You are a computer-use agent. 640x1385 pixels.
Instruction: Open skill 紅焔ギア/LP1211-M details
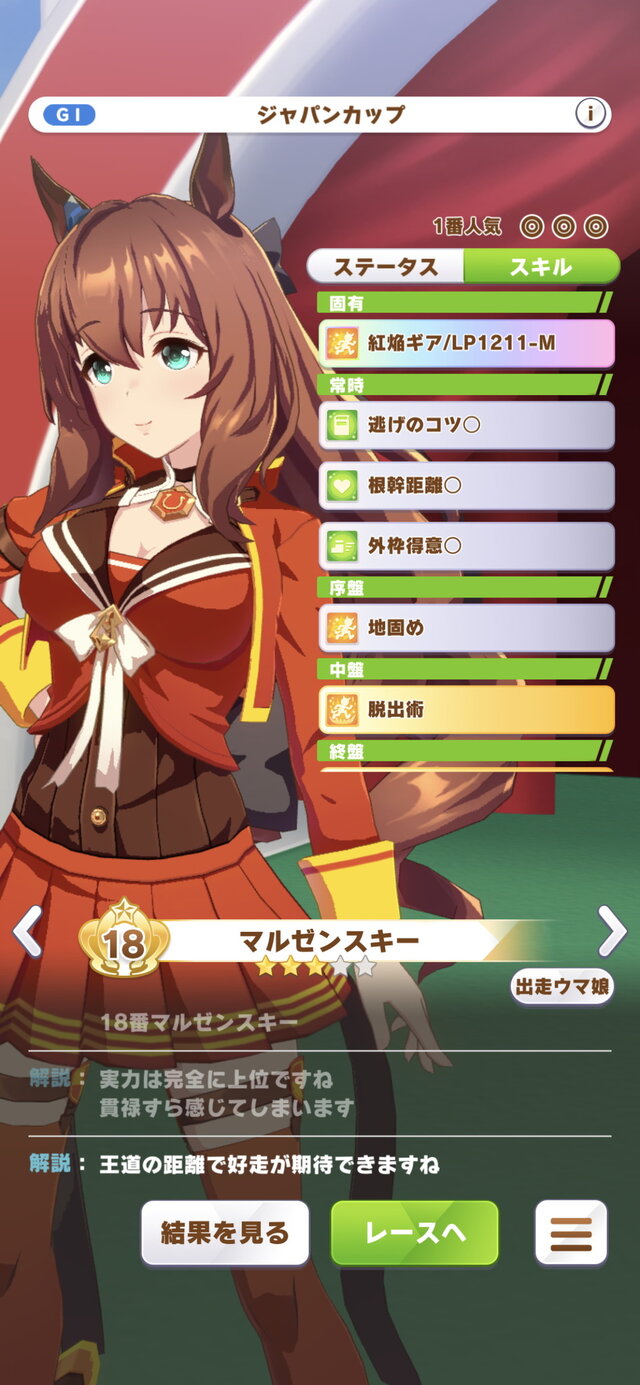pos(466,344)
